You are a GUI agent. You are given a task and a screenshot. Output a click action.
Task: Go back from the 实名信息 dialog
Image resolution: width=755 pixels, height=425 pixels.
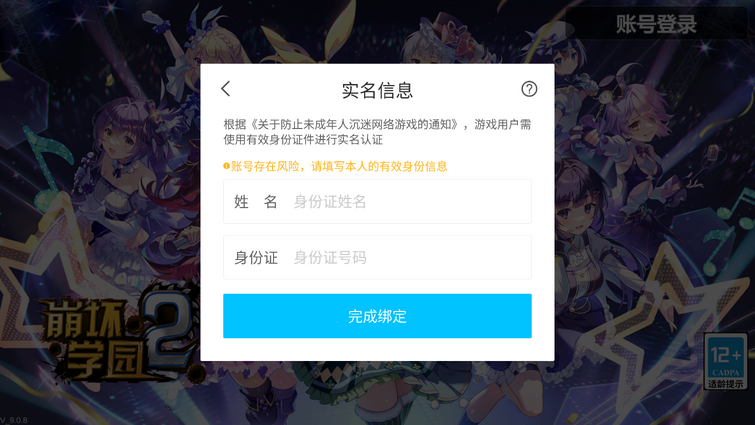point(226,89)
